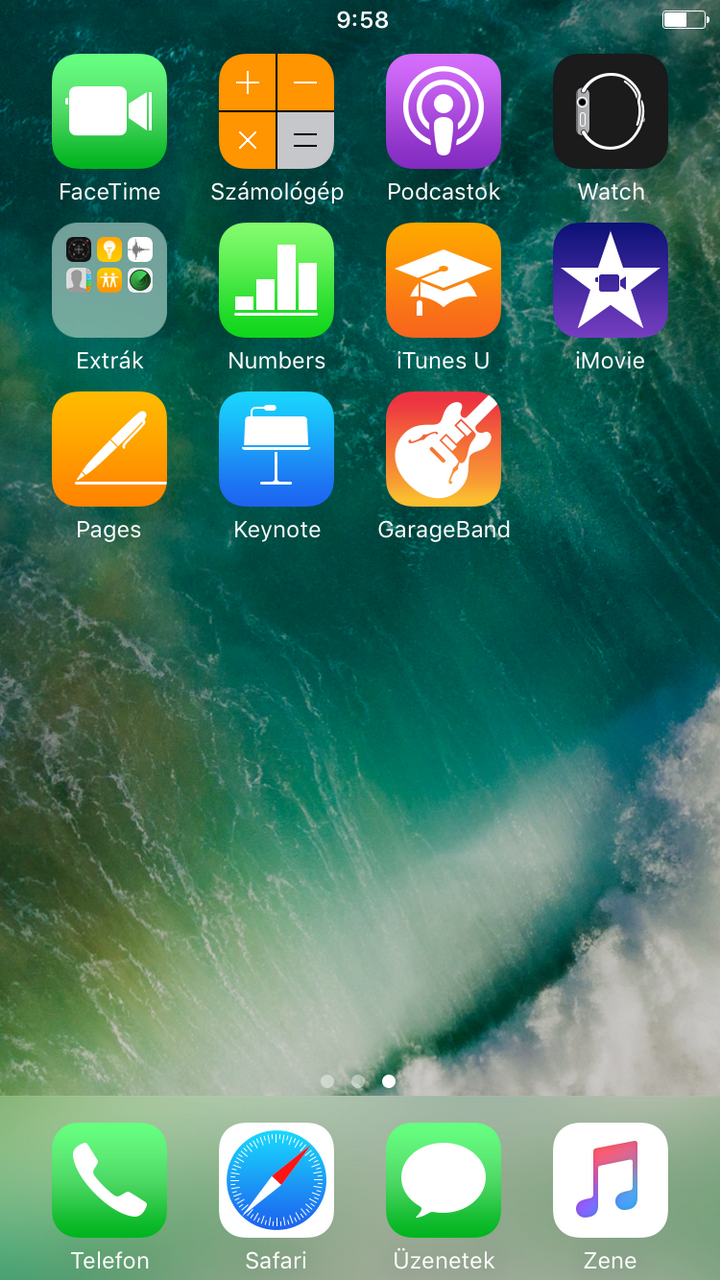Open the Watch app
Screen dimensions: 720x1280
pyautogui.click(x=610, y=111)
